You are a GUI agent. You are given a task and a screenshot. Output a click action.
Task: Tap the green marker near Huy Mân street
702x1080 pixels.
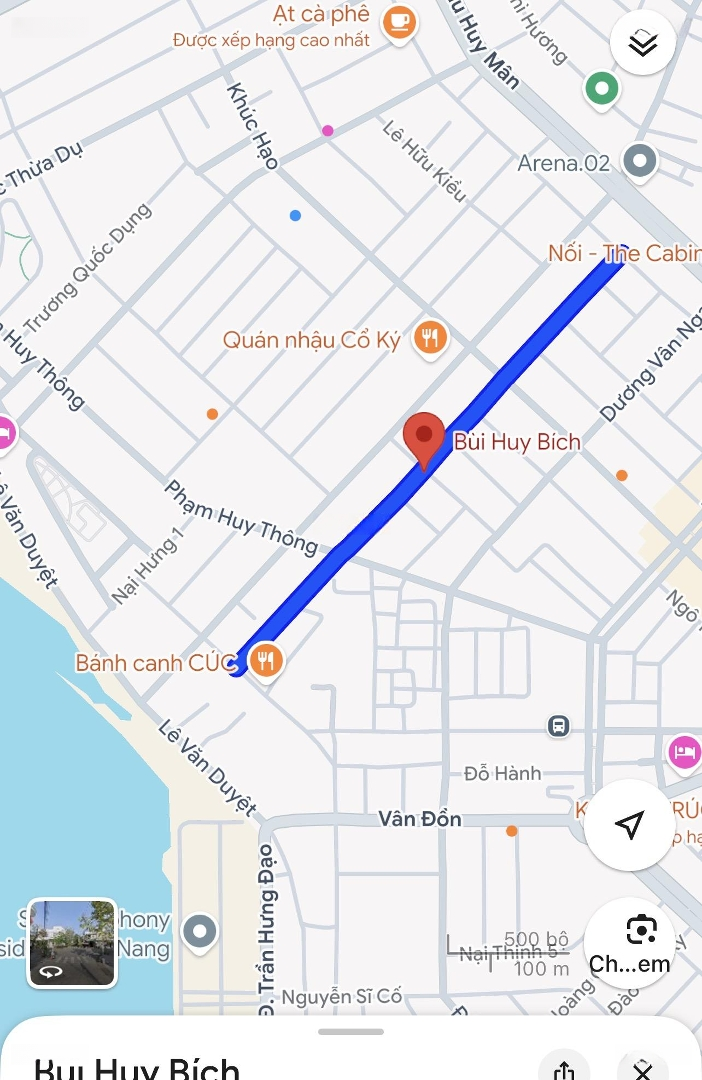pyautogui.click(x=601, y=89)
